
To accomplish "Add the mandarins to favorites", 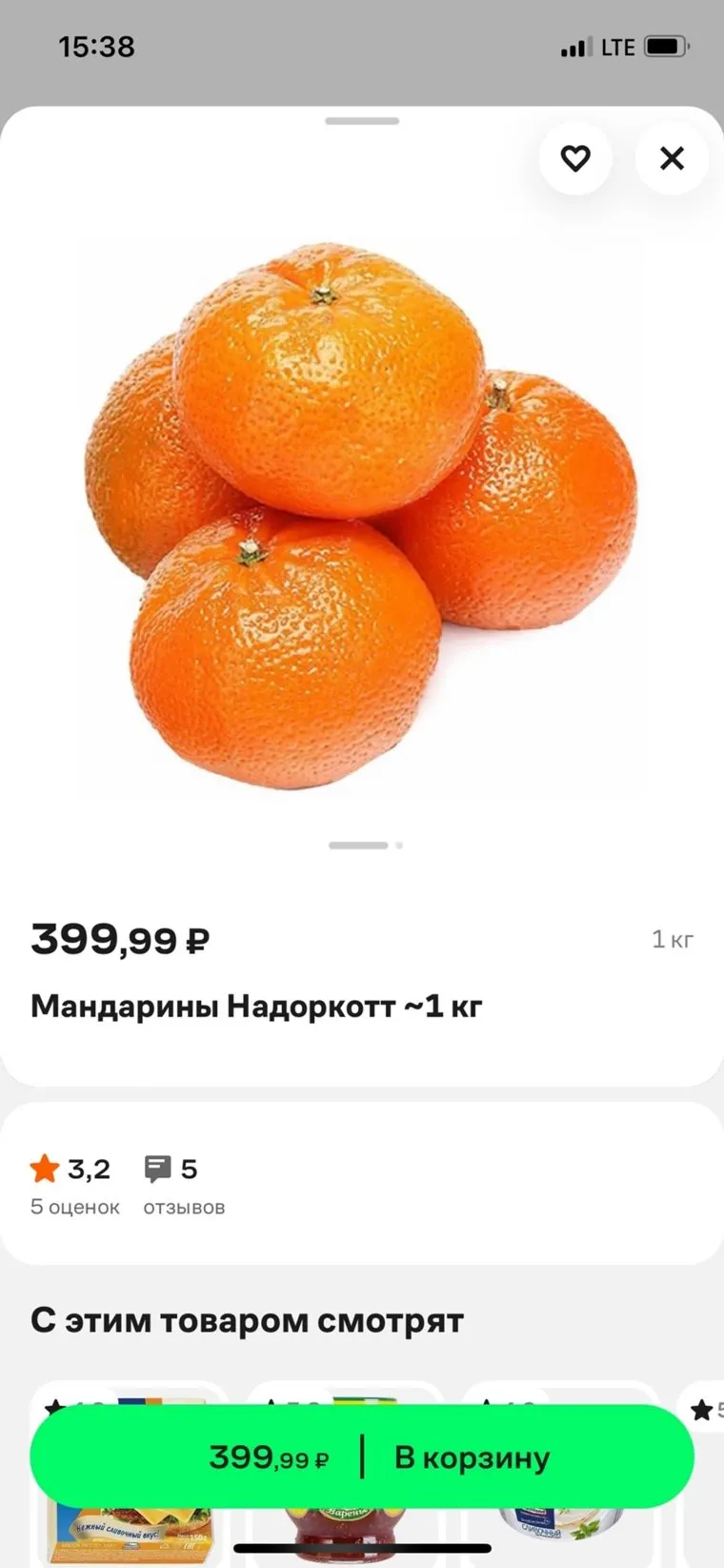I will pos(575,158).
